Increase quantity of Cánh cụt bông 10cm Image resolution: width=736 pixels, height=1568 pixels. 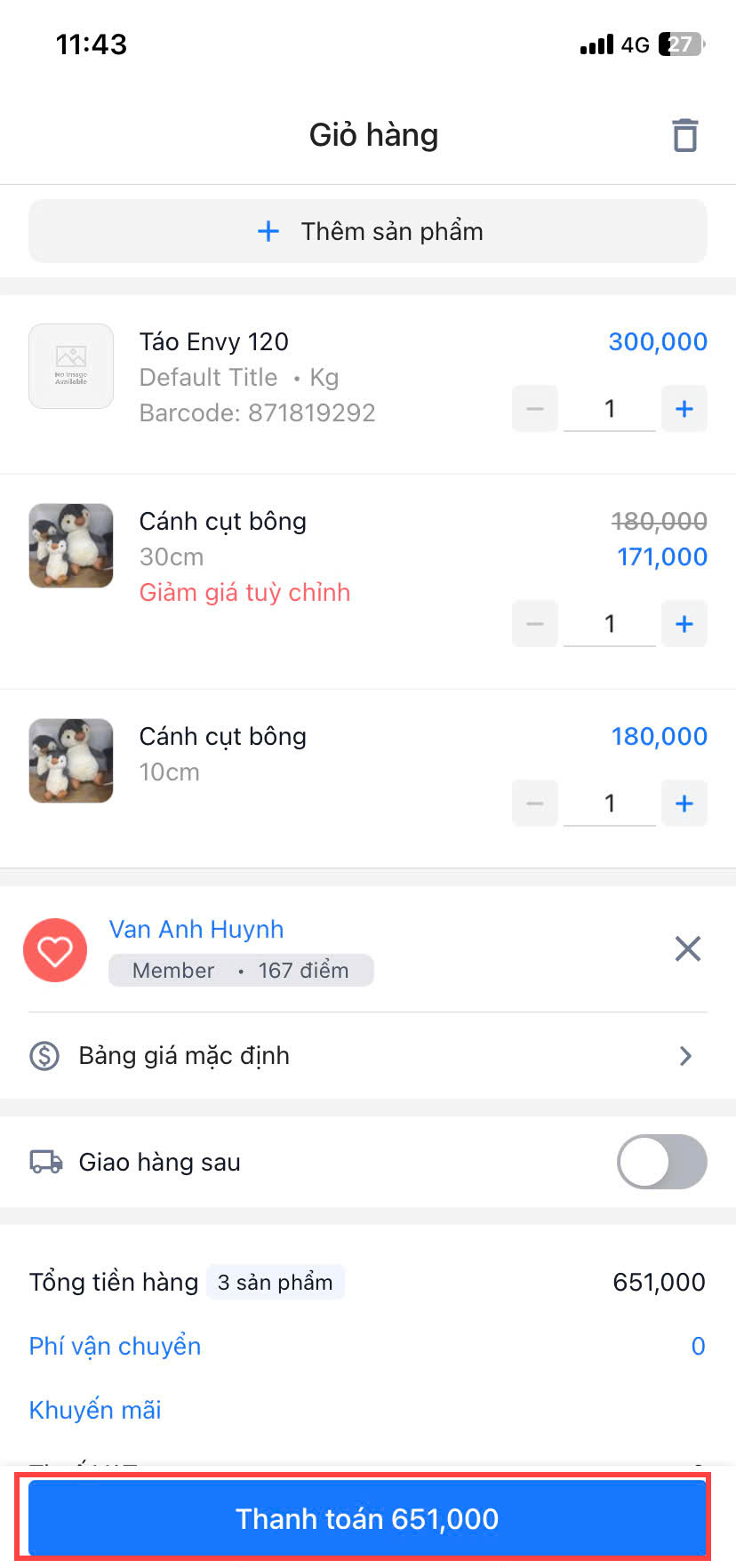point(684,804)
